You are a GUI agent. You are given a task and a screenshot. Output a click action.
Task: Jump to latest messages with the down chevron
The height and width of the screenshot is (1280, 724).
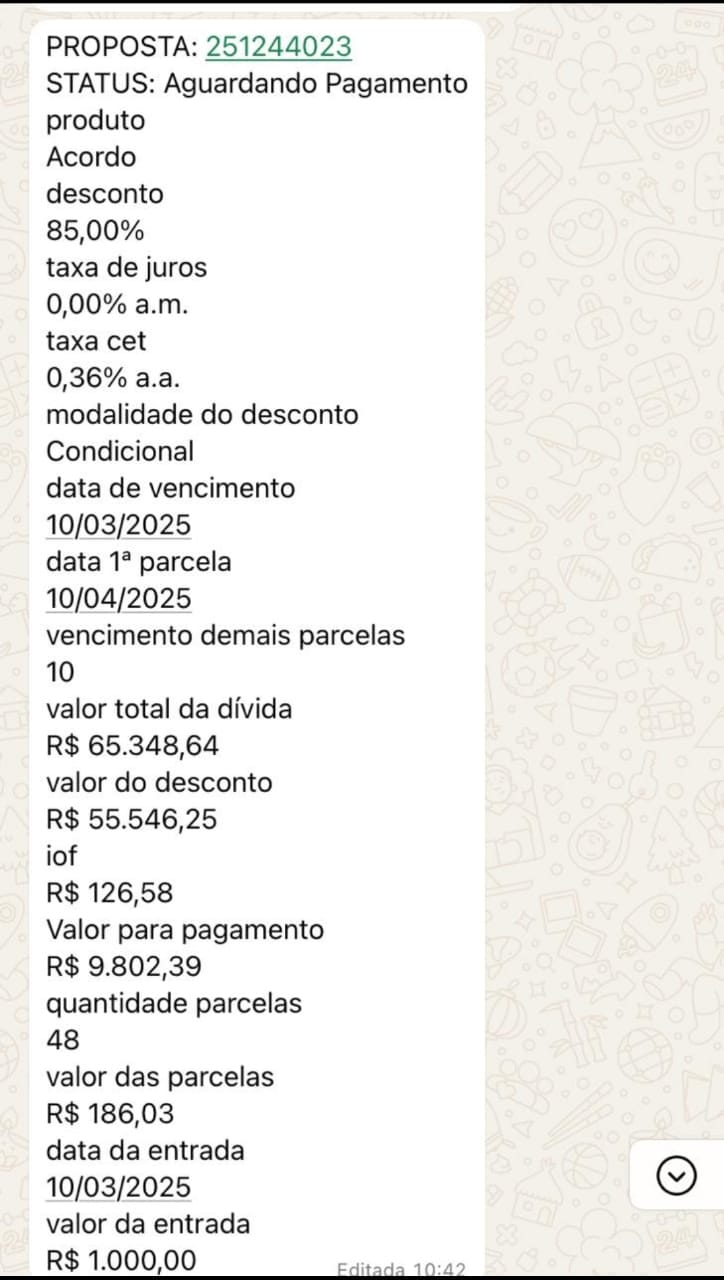tap(677, 1176)
